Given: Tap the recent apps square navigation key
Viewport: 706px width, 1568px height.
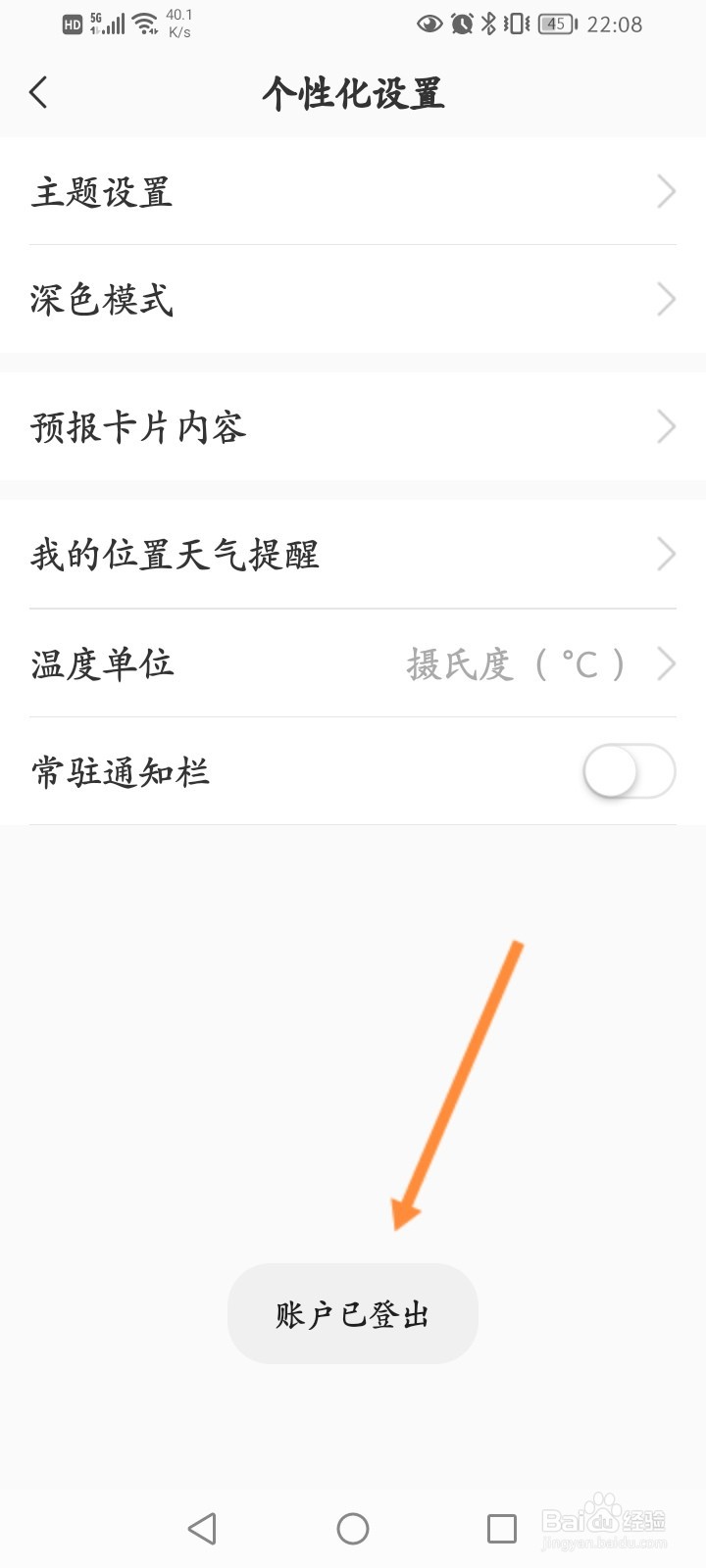Looking at the screenshot, I should coord(502,1527).
